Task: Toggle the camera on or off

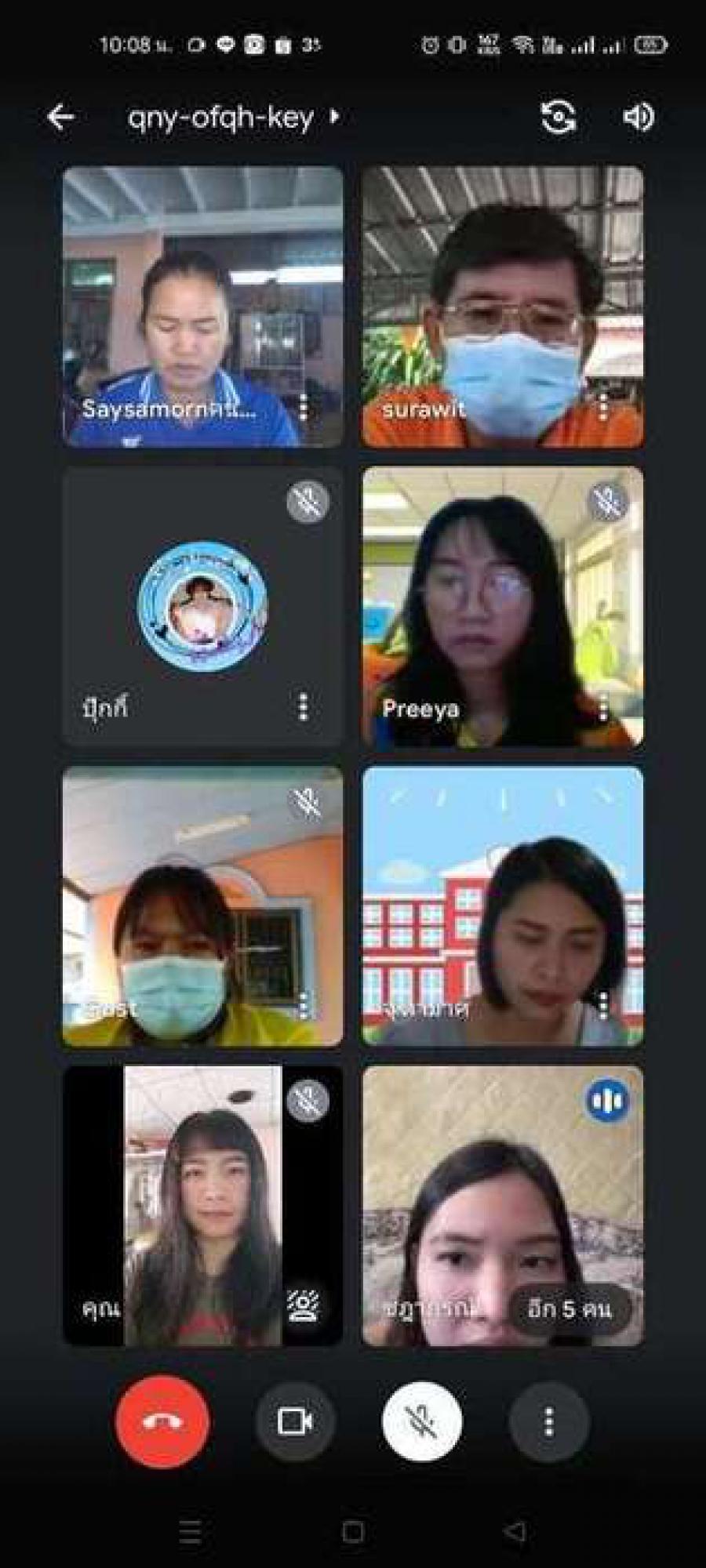Action: (x=295, y=1421)
